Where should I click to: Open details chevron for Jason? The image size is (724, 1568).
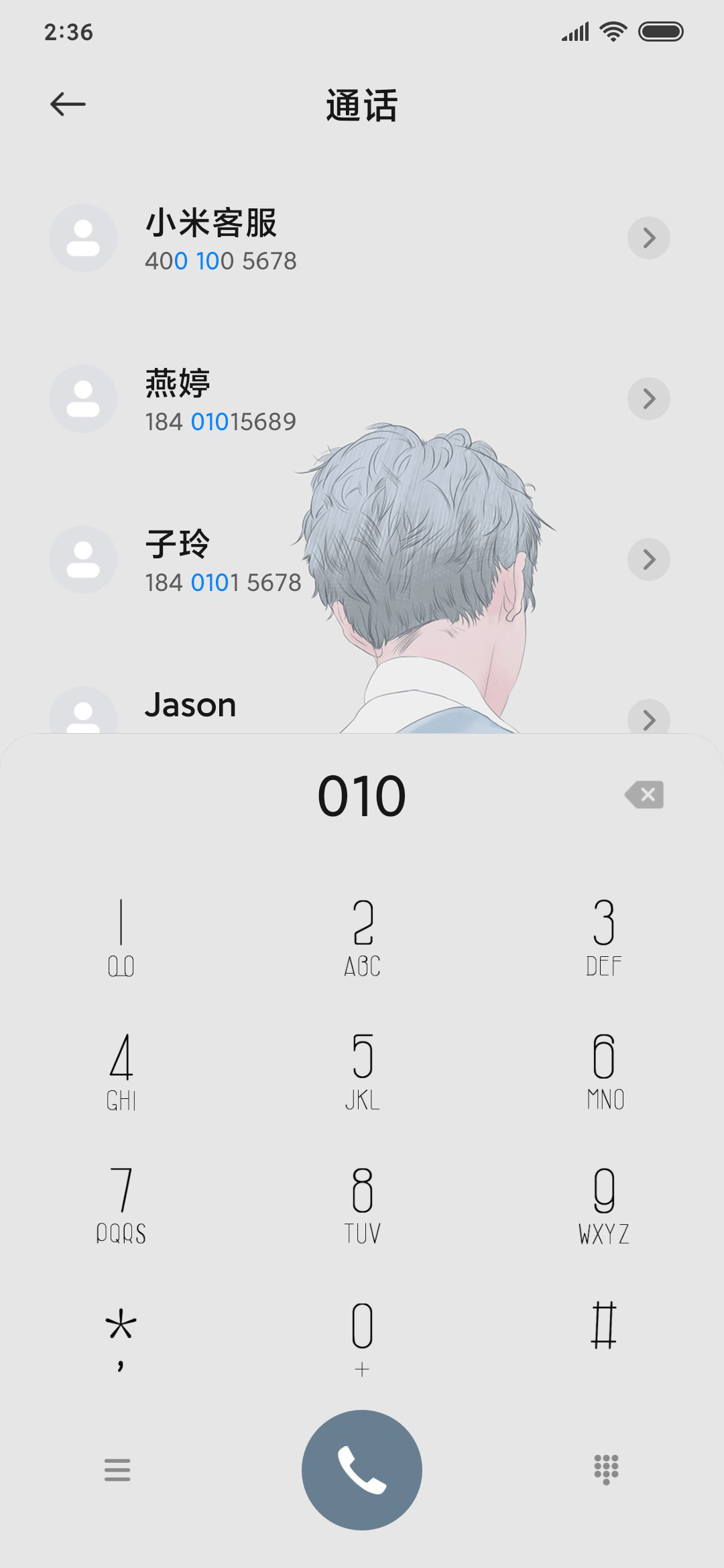[x=648, y=717]
